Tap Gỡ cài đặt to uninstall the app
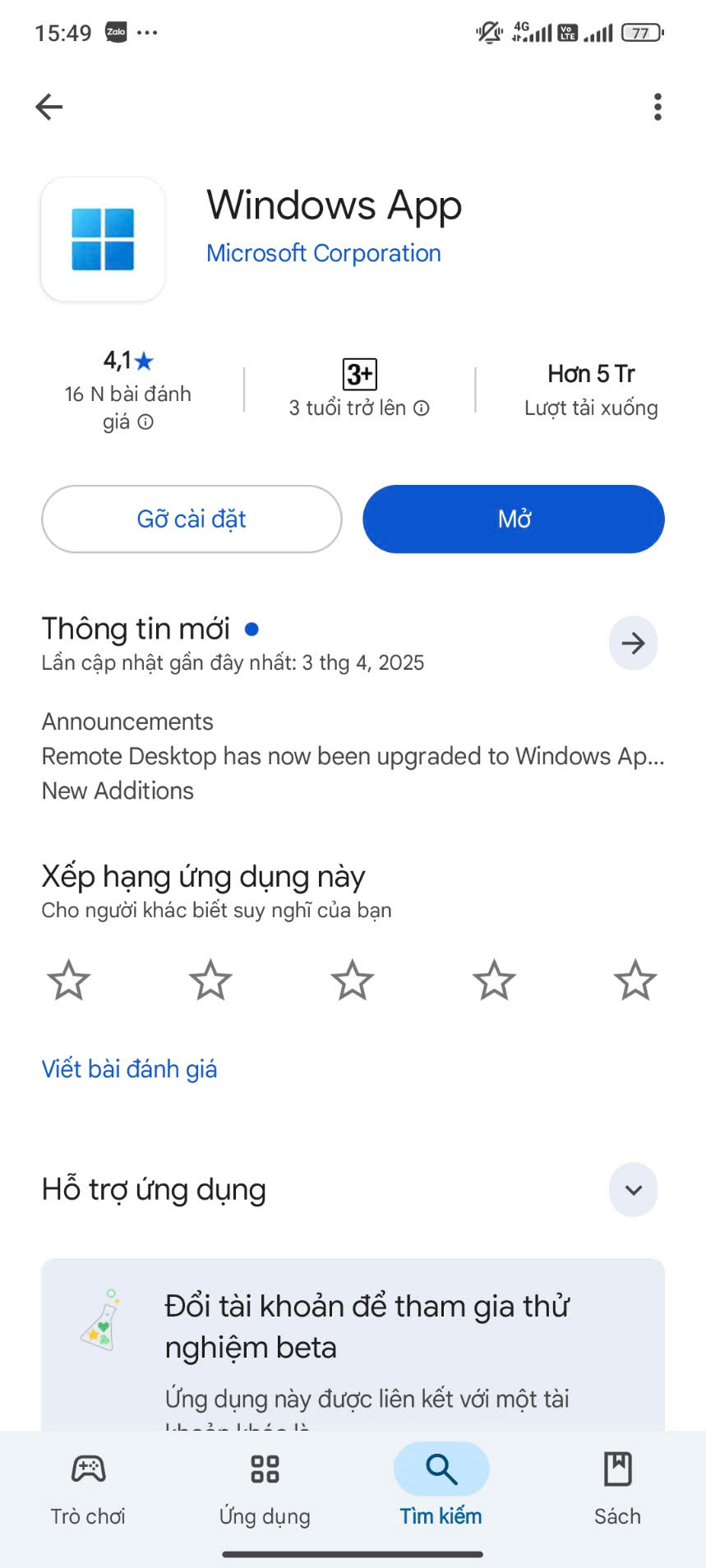The height and width of the screenshot is (1568, 706). [x=191, y=519]
